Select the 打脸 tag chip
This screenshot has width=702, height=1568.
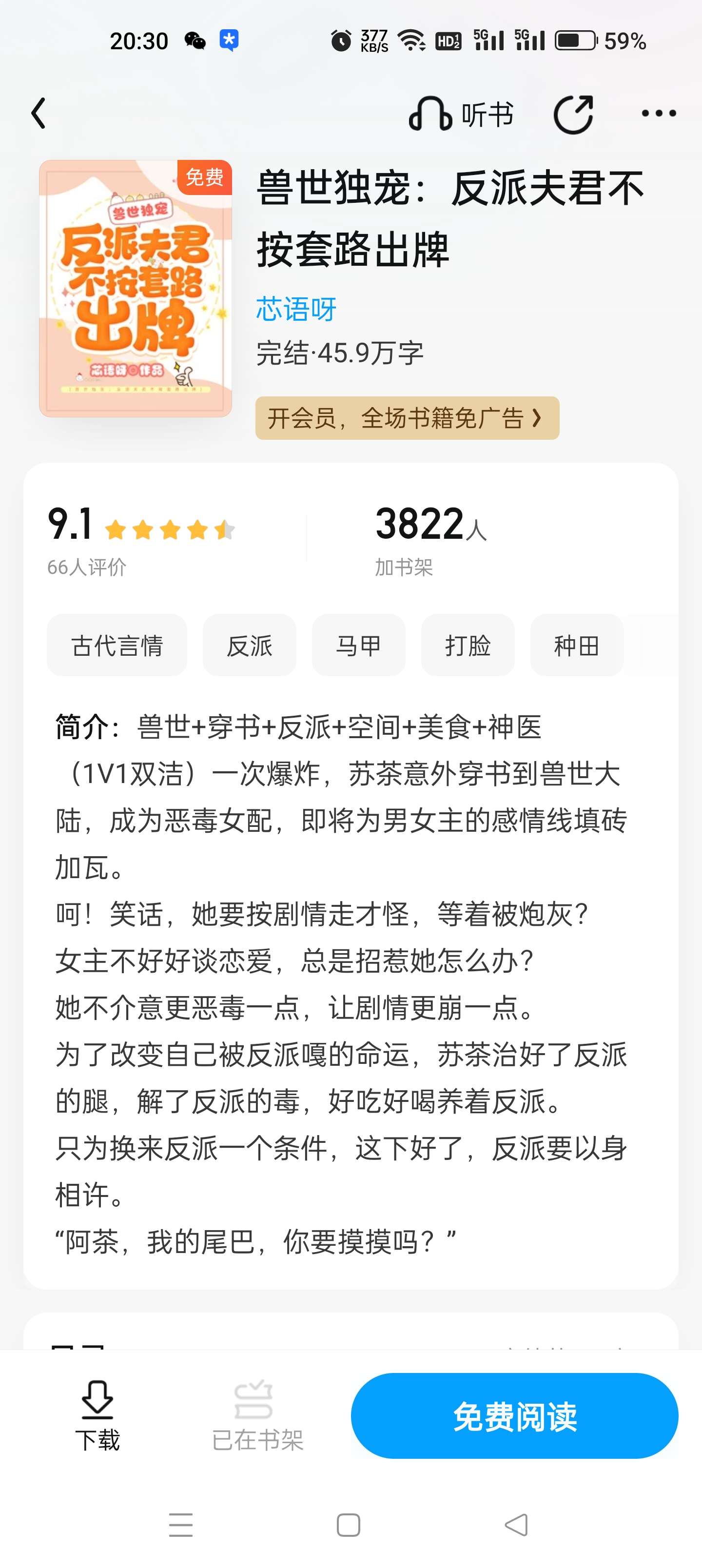click(x=468, y=645)
